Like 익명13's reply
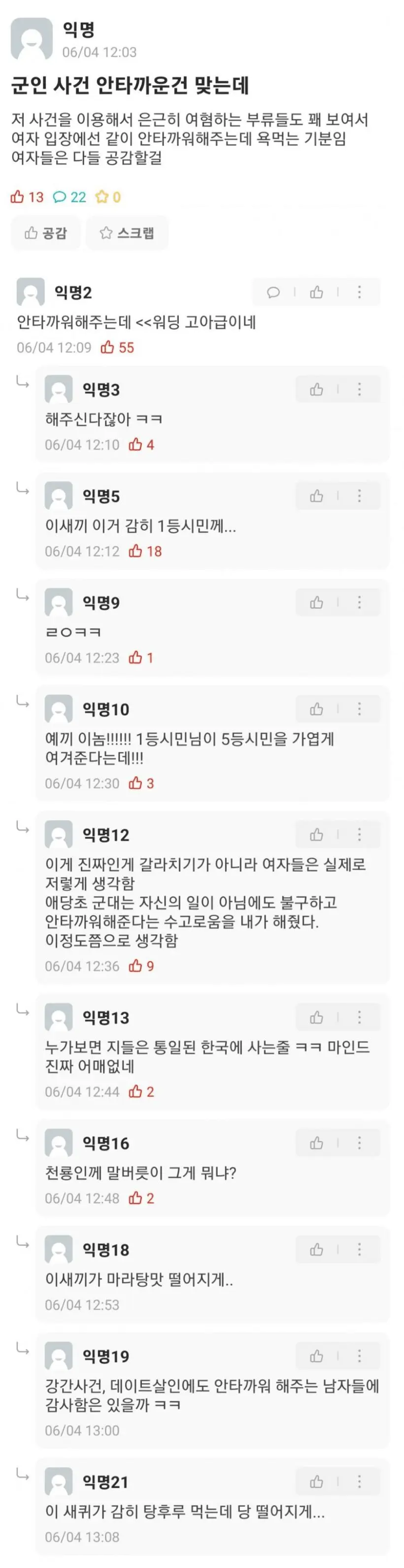Viewport: 404px width, 1568px height. point(317,1017)
